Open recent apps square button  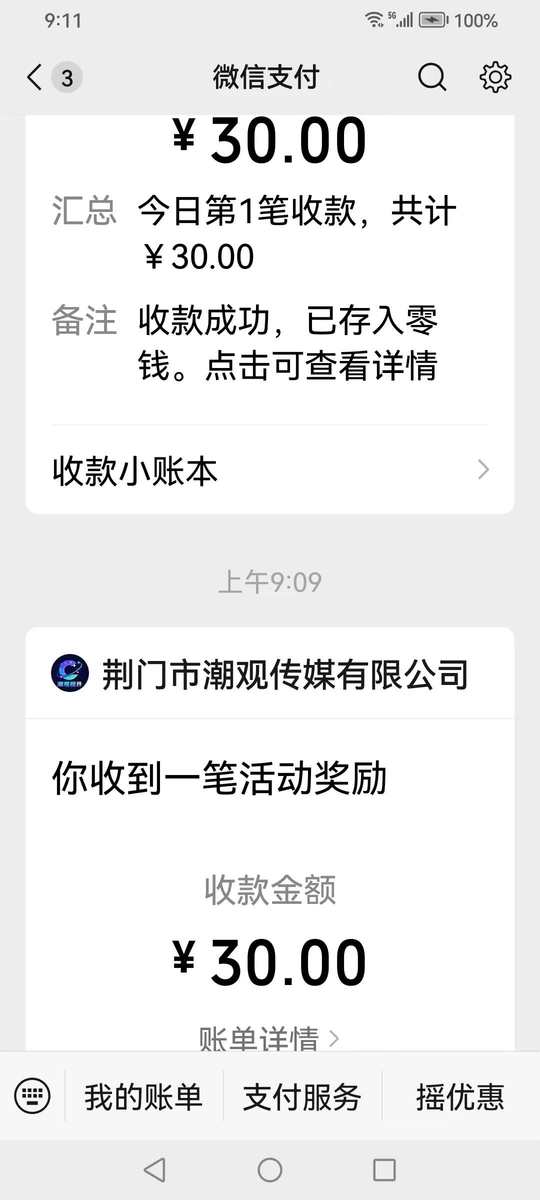click(384, 1169)
